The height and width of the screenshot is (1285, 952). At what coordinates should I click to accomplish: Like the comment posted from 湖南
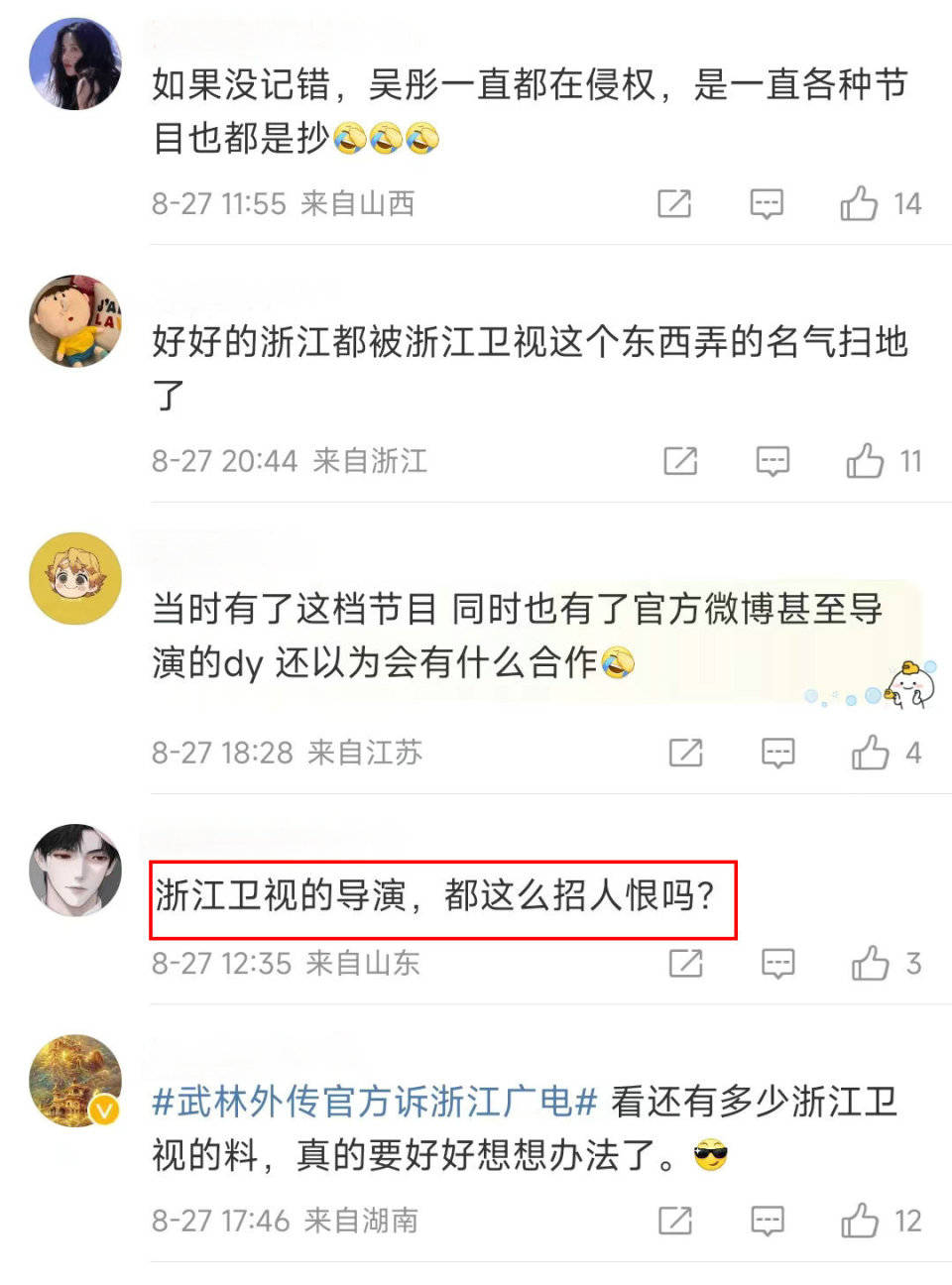[x=860, y=1221]
